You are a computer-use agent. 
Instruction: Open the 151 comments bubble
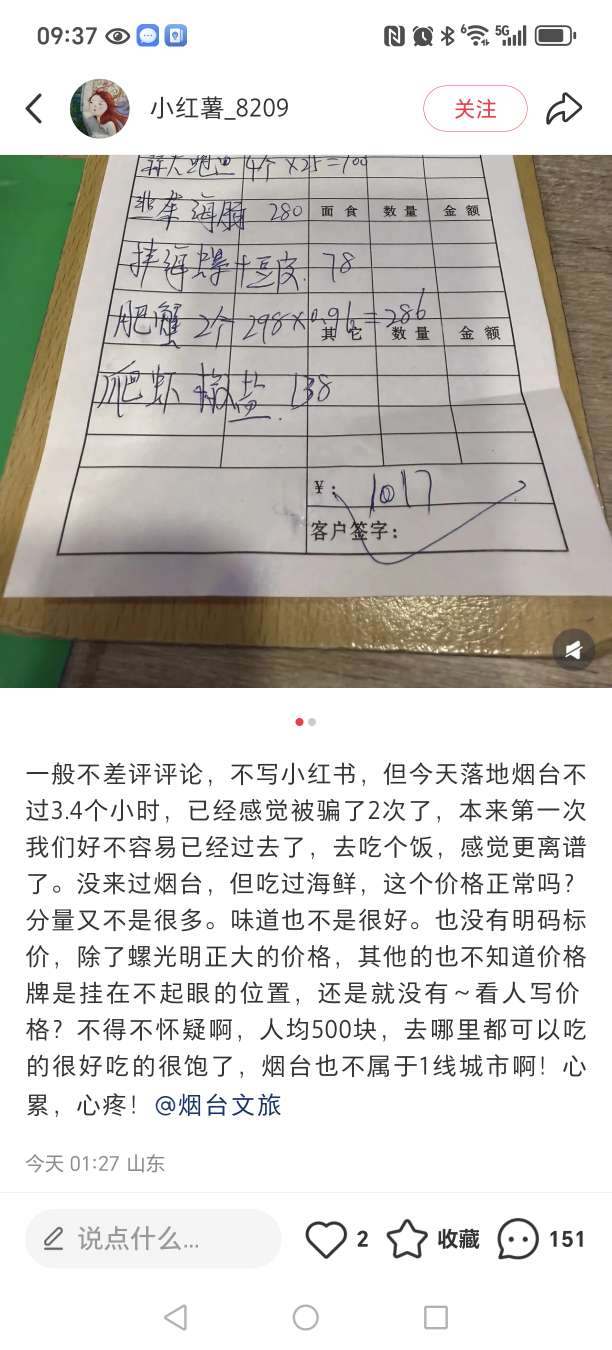pyautogui.click(x=518, y=1239)
